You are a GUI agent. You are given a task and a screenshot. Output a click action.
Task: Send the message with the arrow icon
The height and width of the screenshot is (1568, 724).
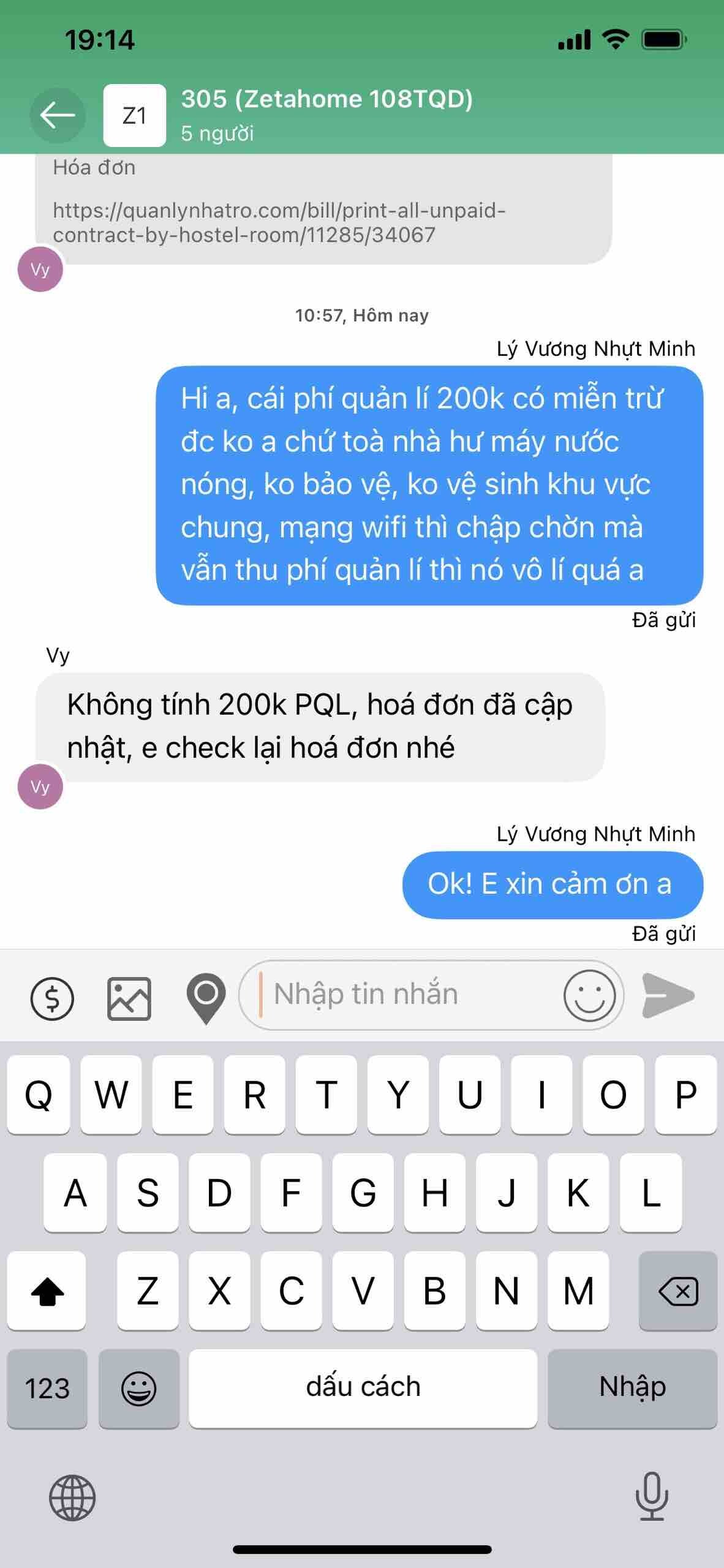click(668, 995)
